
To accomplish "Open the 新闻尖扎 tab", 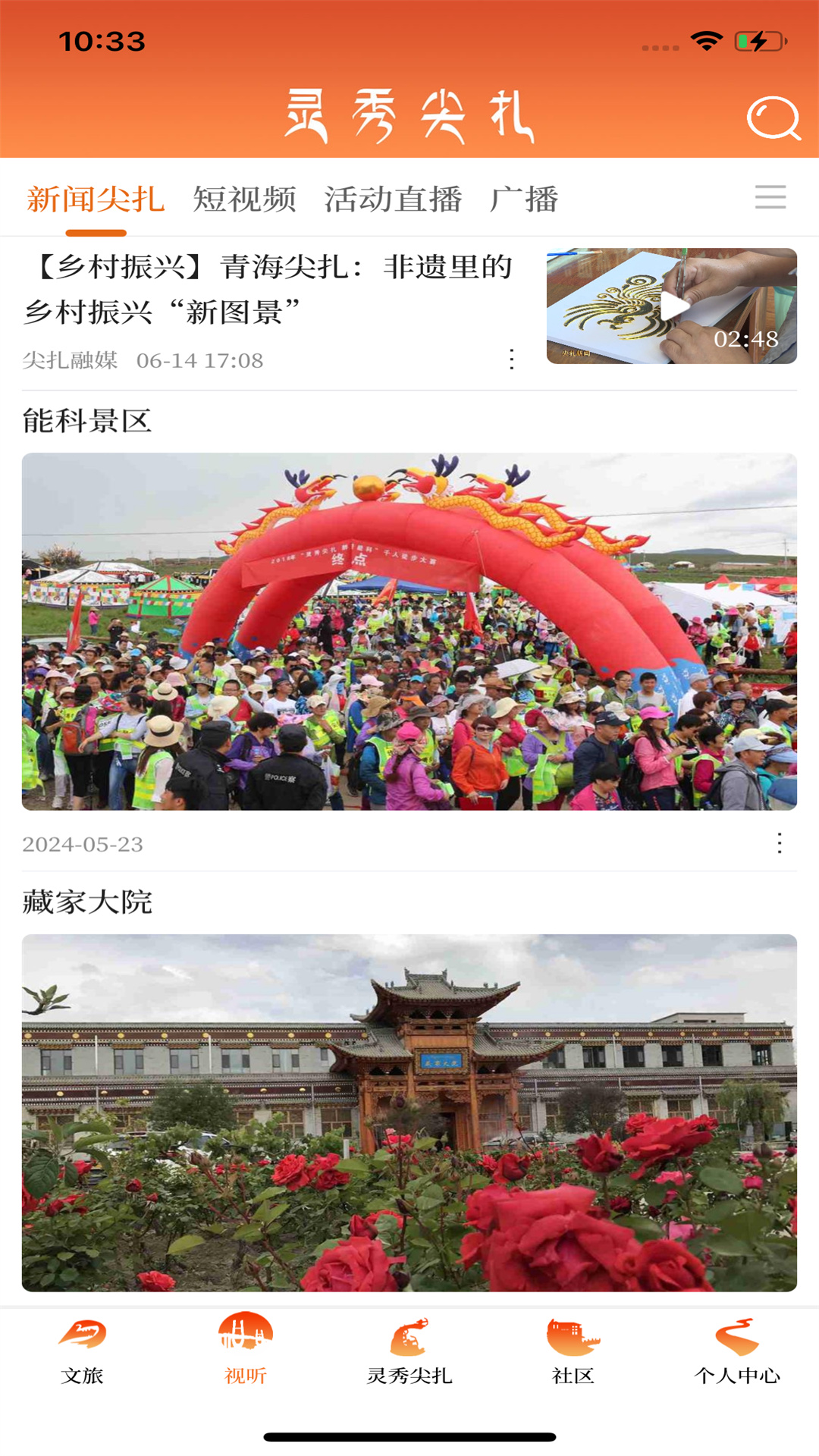I will 95,198.
